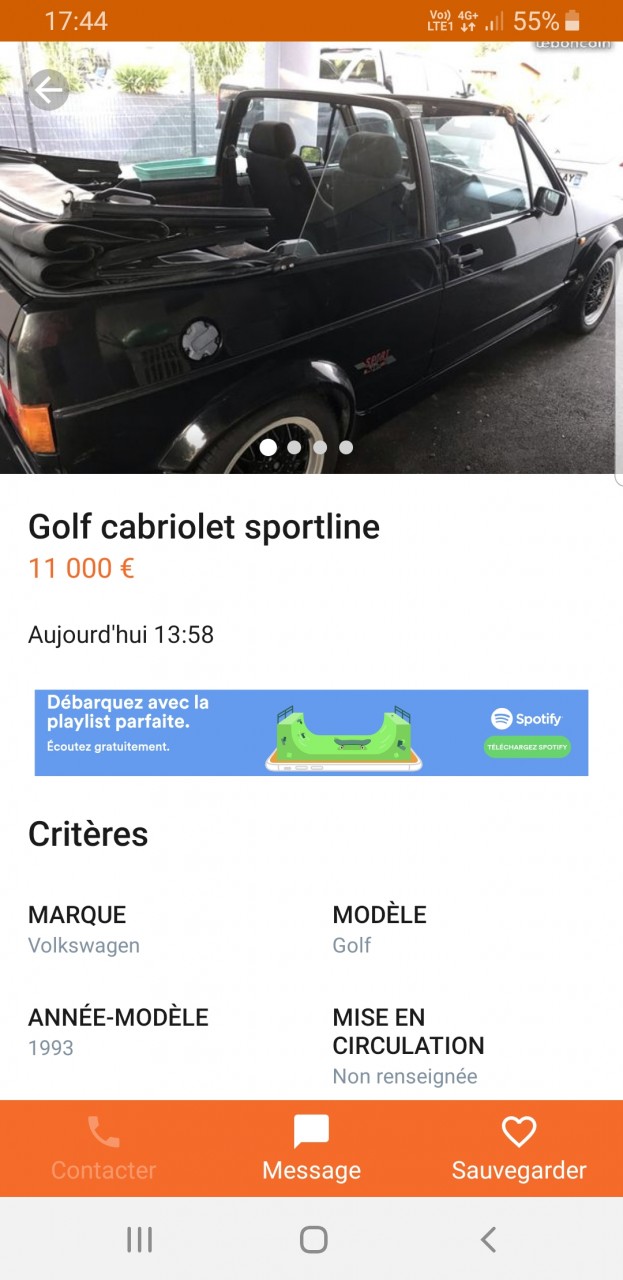This screenshot has width=623, height=1280.
Task: Open the recent apps overview
Action: coord(140,1240)
